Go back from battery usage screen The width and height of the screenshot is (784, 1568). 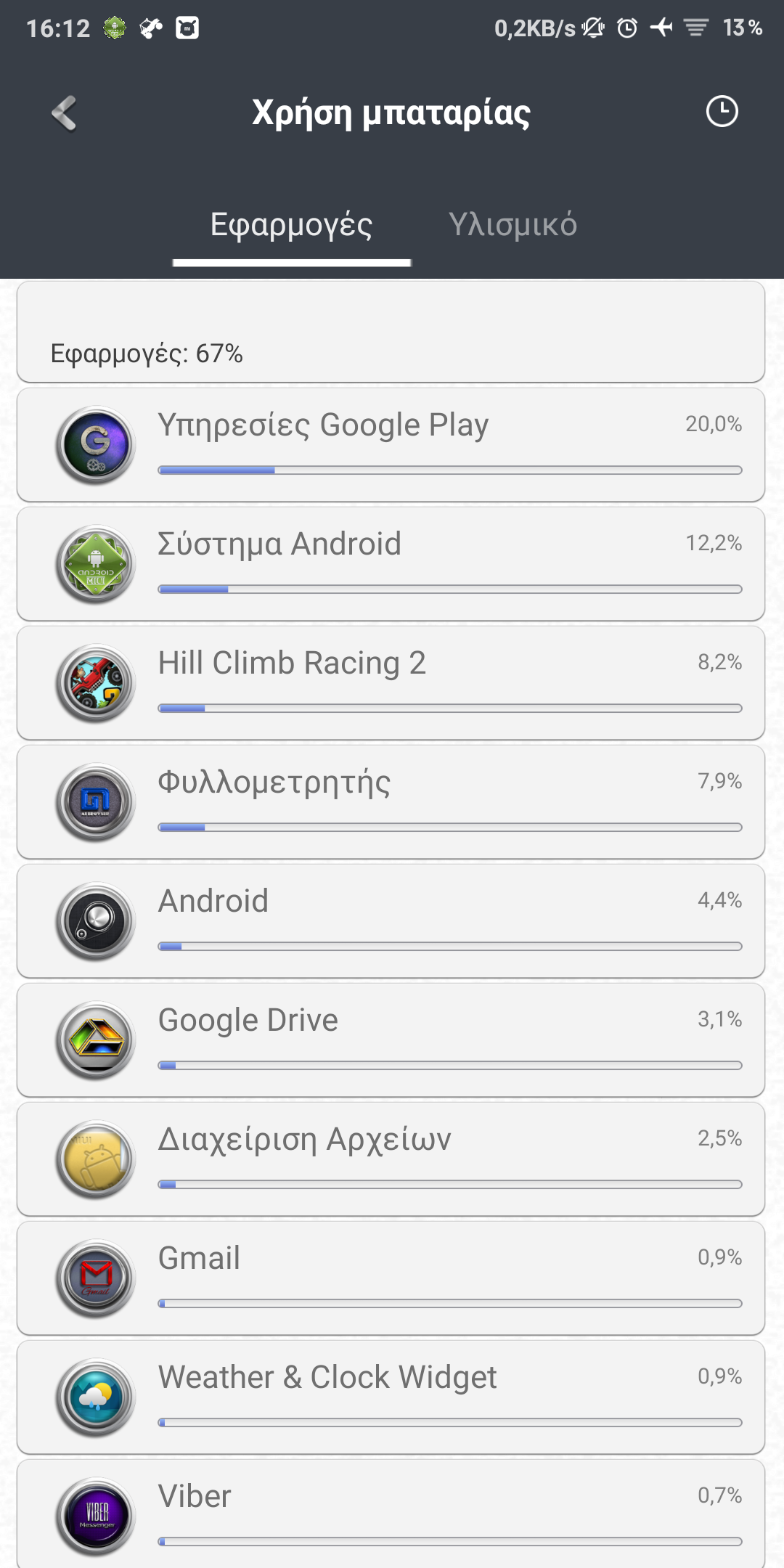[64, 113]
